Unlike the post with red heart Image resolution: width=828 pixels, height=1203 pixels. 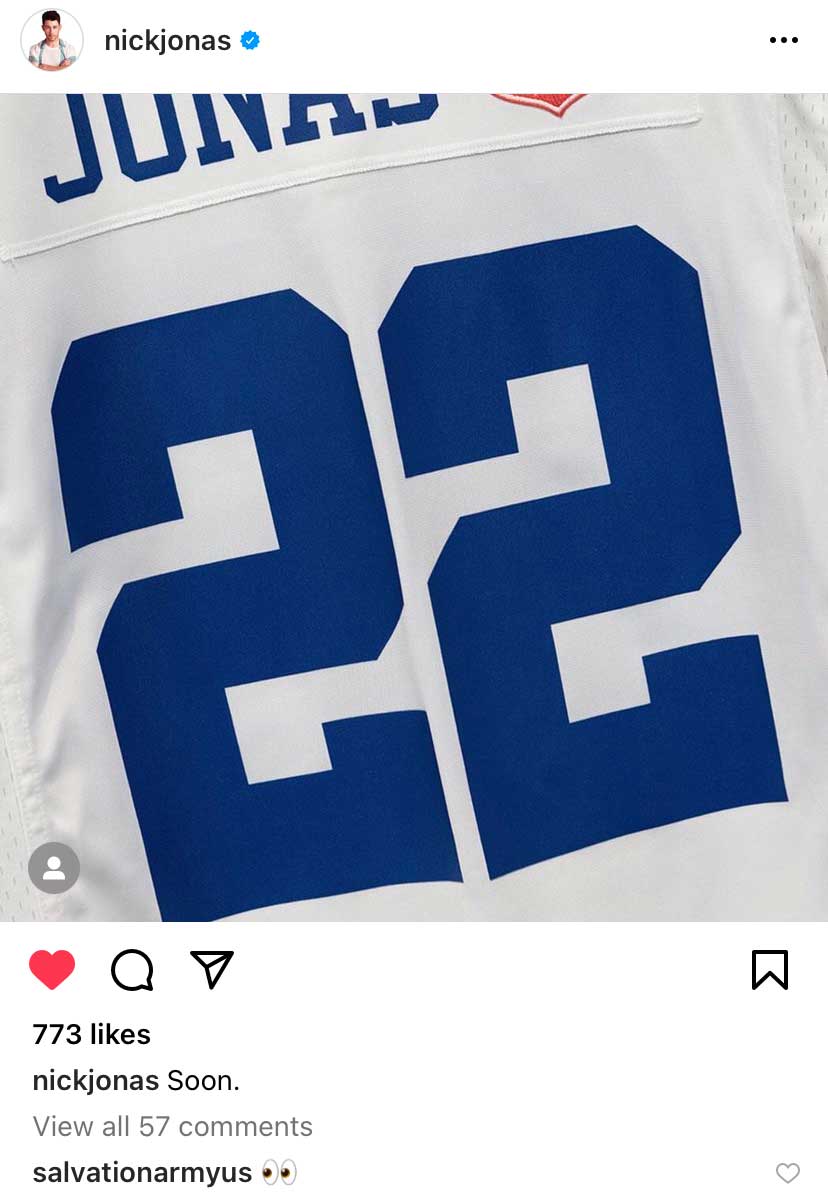[x=52, y=969]
